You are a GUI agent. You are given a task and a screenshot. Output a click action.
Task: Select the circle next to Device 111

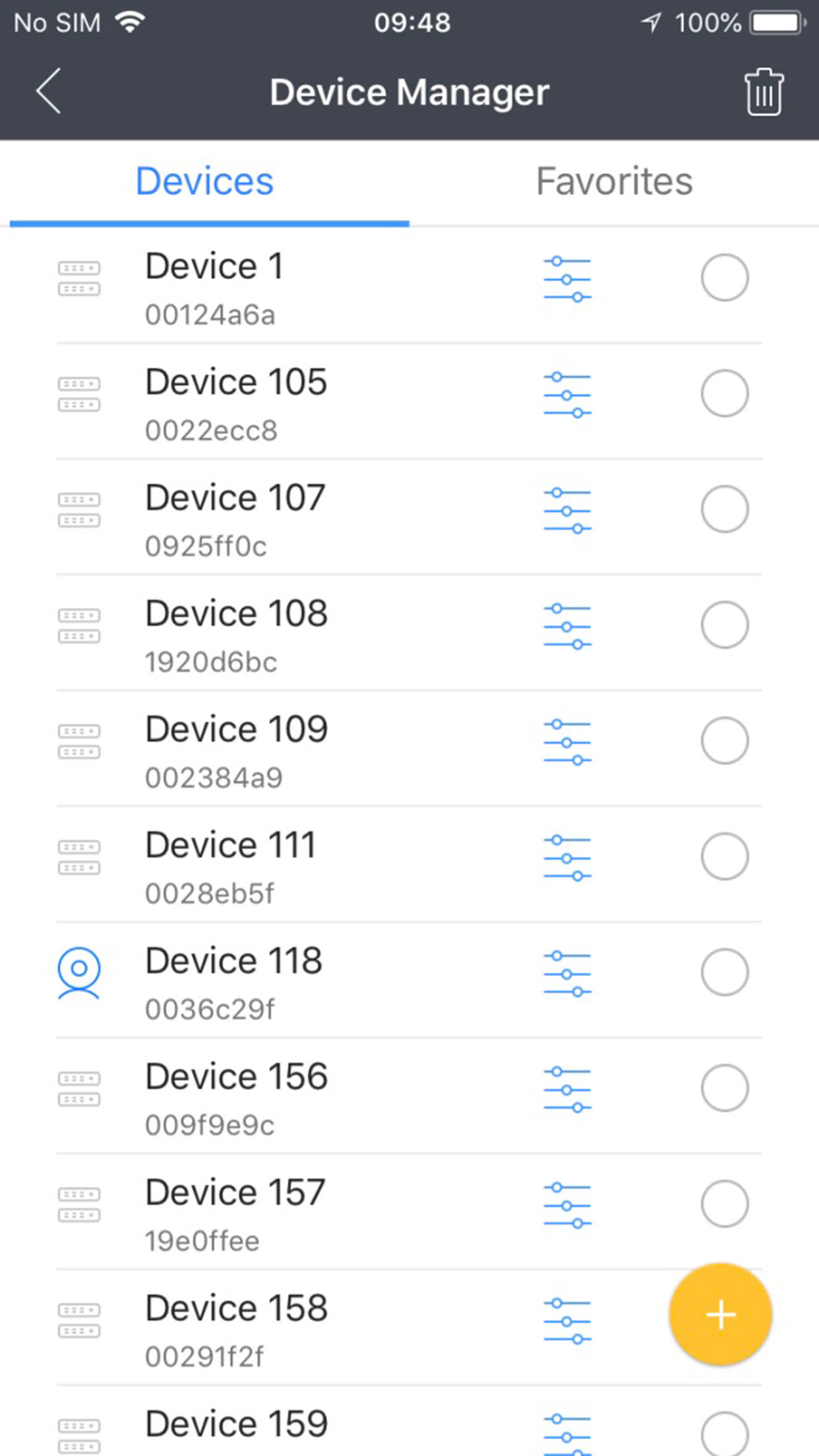pos(724,857)
